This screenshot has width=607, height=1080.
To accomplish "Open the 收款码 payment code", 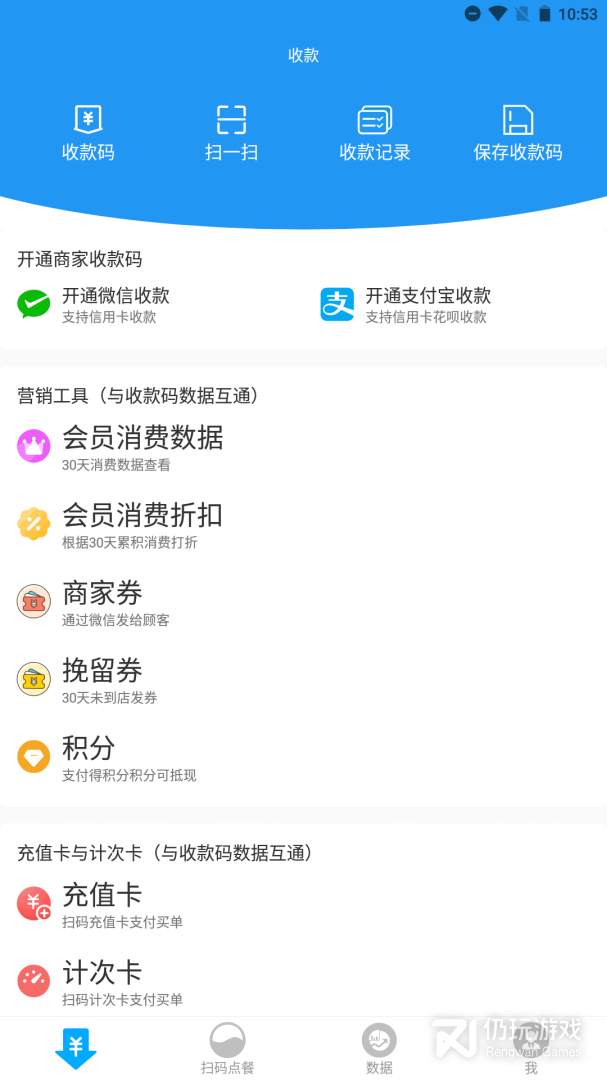I will 88,133.
